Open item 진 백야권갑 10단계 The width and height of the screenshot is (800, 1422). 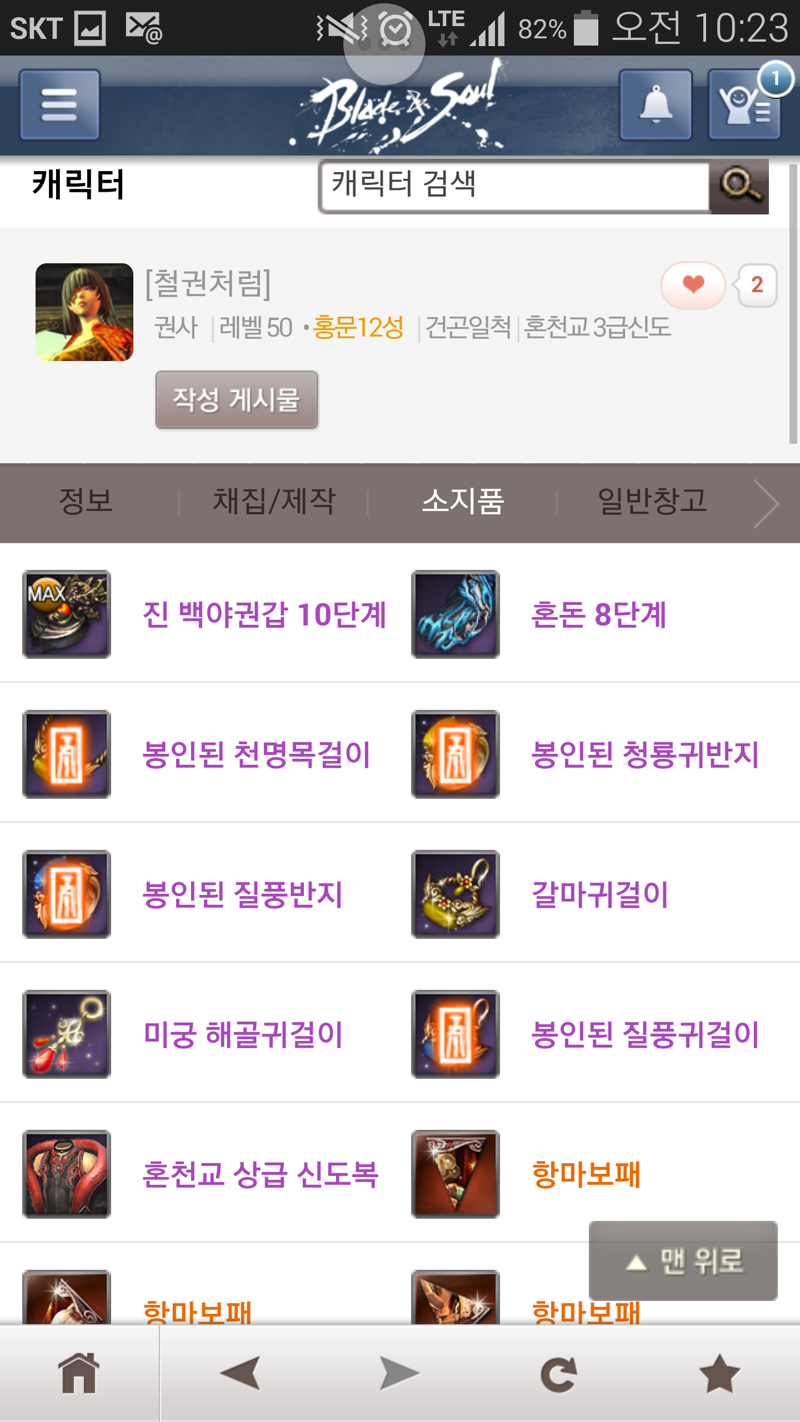coord(264,614)
